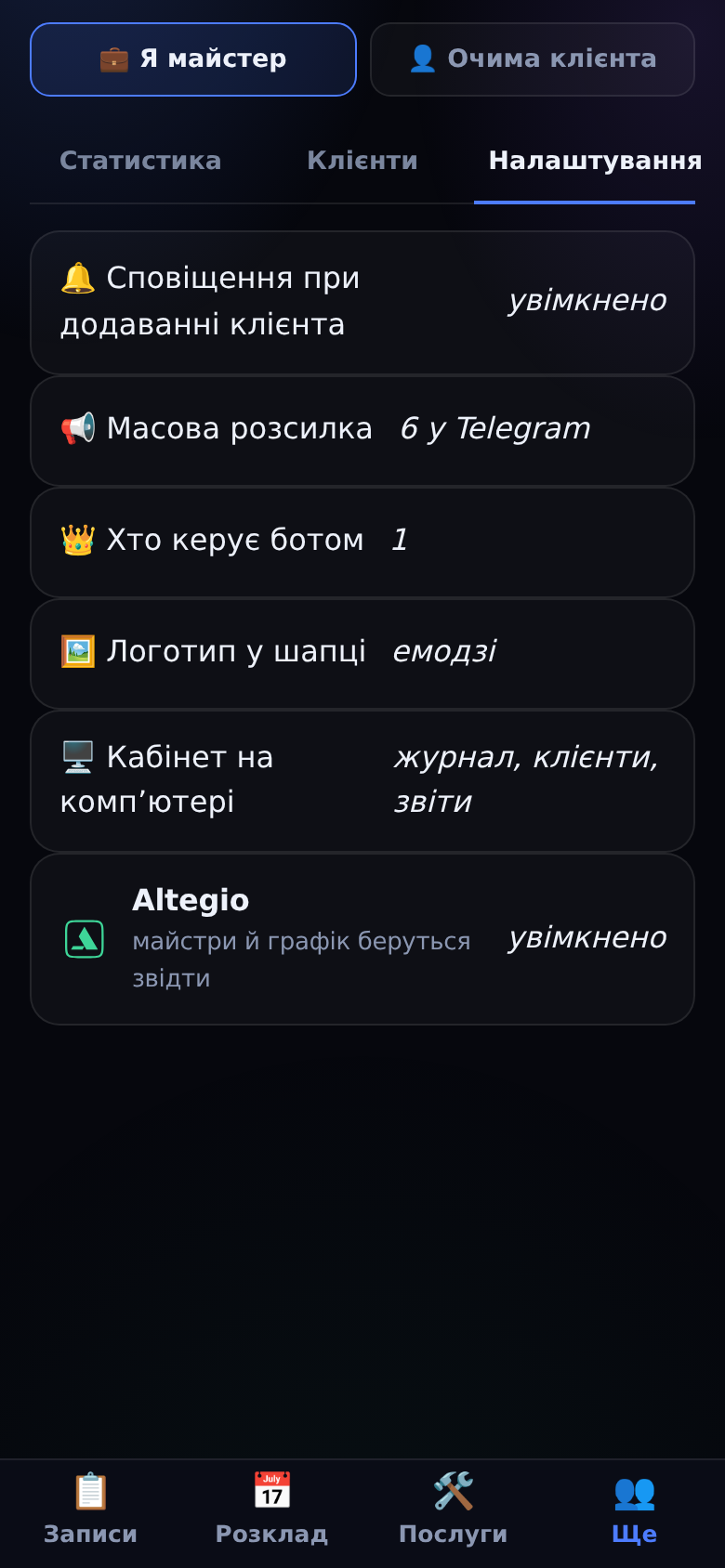This screenshot has height=1568, width=725.
Task: Open «Кабінет на комп'ютері» row
Action: click(362, 781)
